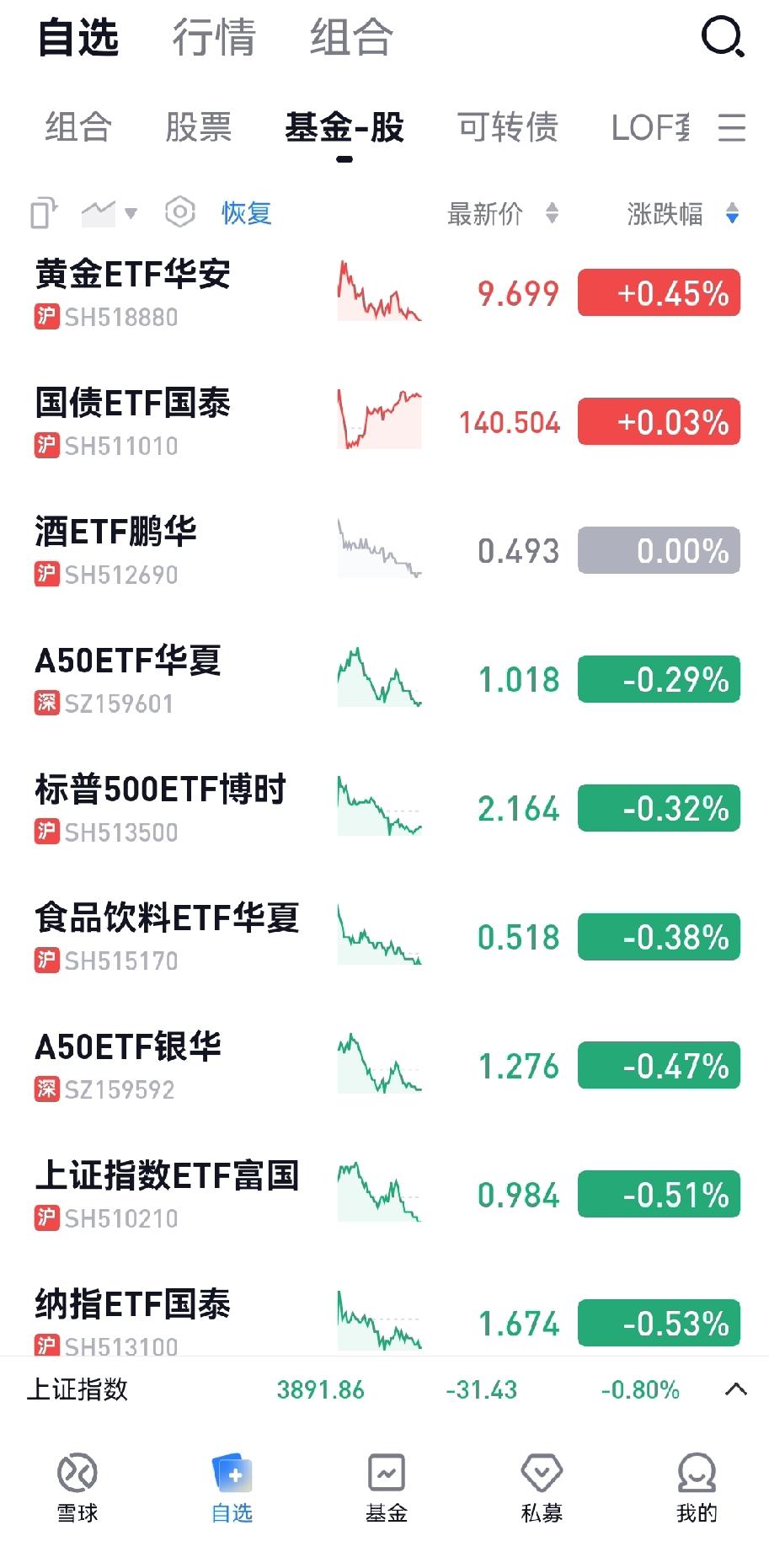Expand the 上证指数 bottom index bar
This screenshot has height=1568, width=769.
(735, 1389)
